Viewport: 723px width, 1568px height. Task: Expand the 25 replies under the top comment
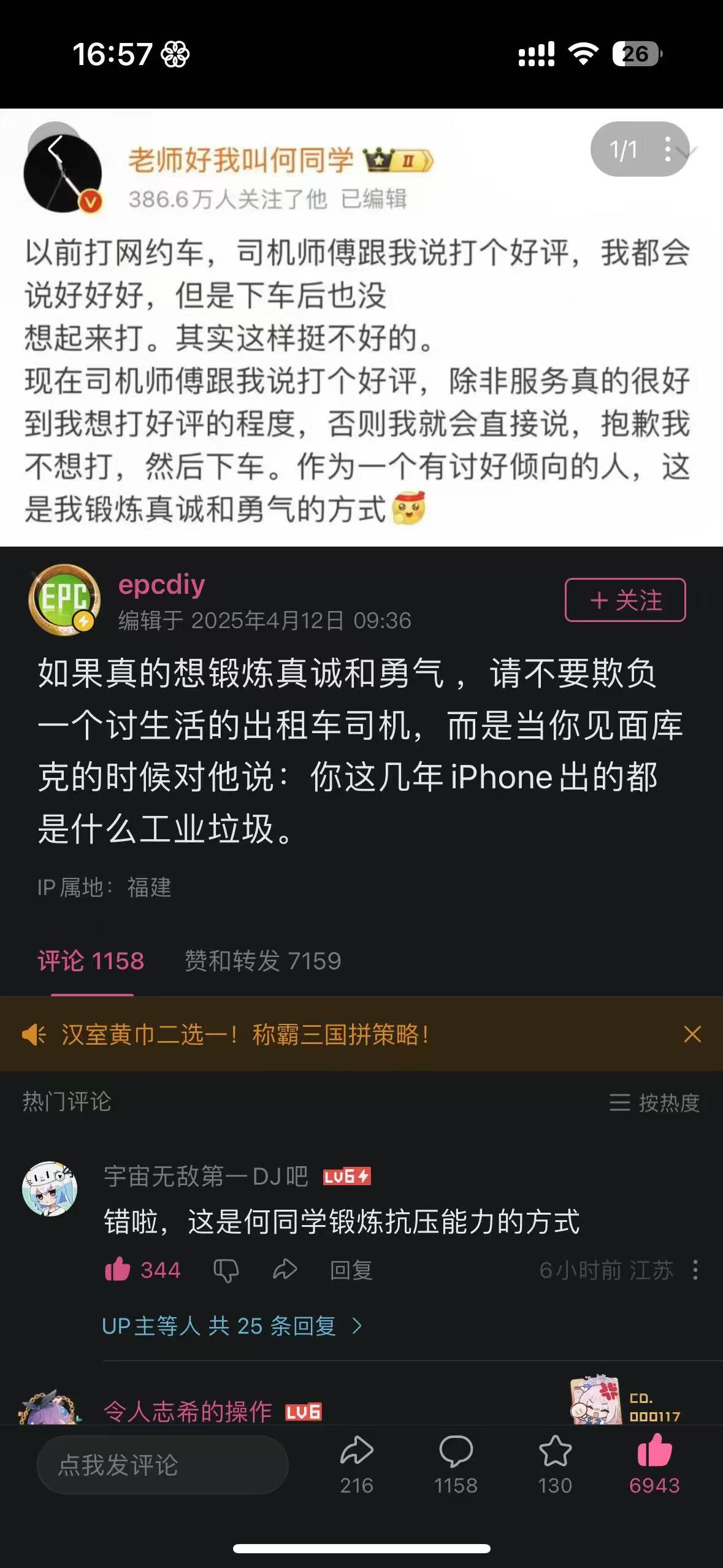(232, 1326)
